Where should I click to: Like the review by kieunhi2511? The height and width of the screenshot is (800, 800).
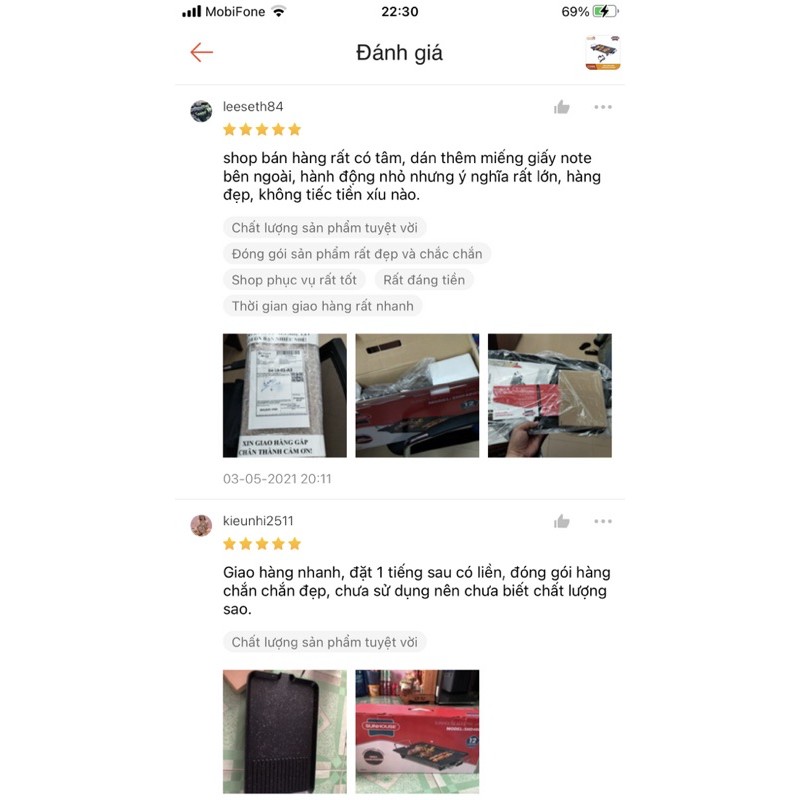(562, 521)
